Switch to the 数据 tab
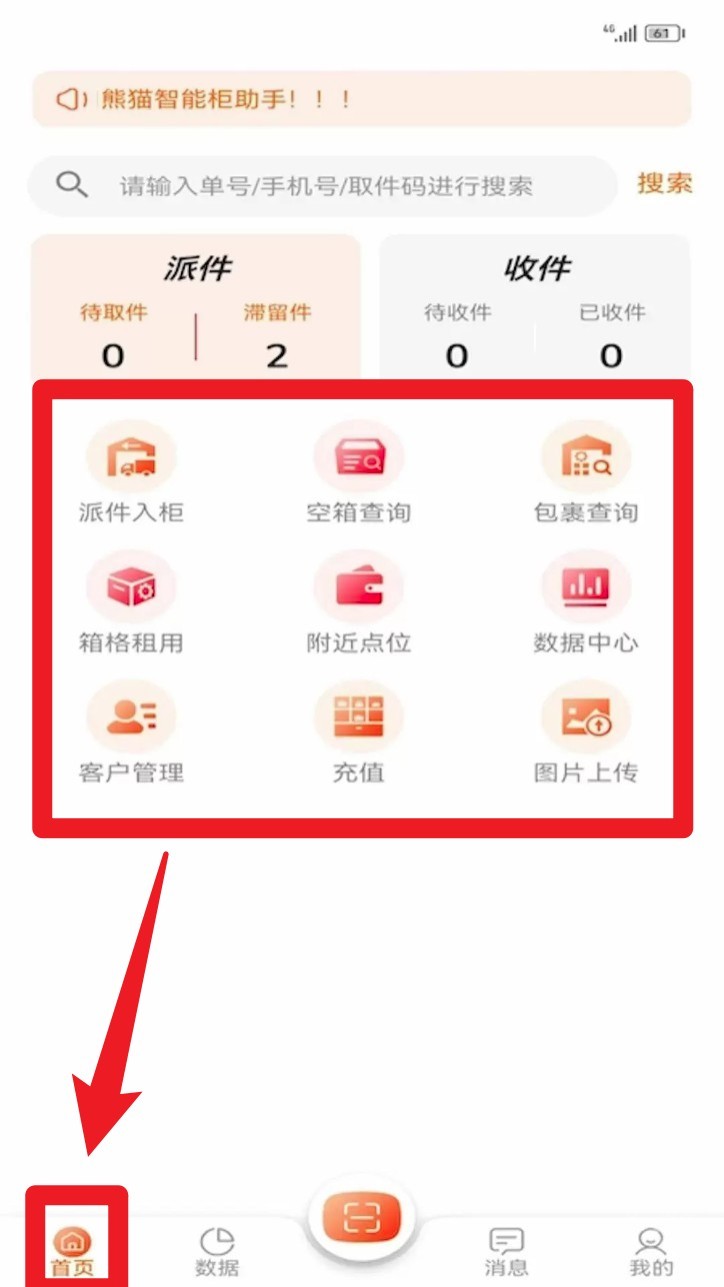 (217, 1250)
